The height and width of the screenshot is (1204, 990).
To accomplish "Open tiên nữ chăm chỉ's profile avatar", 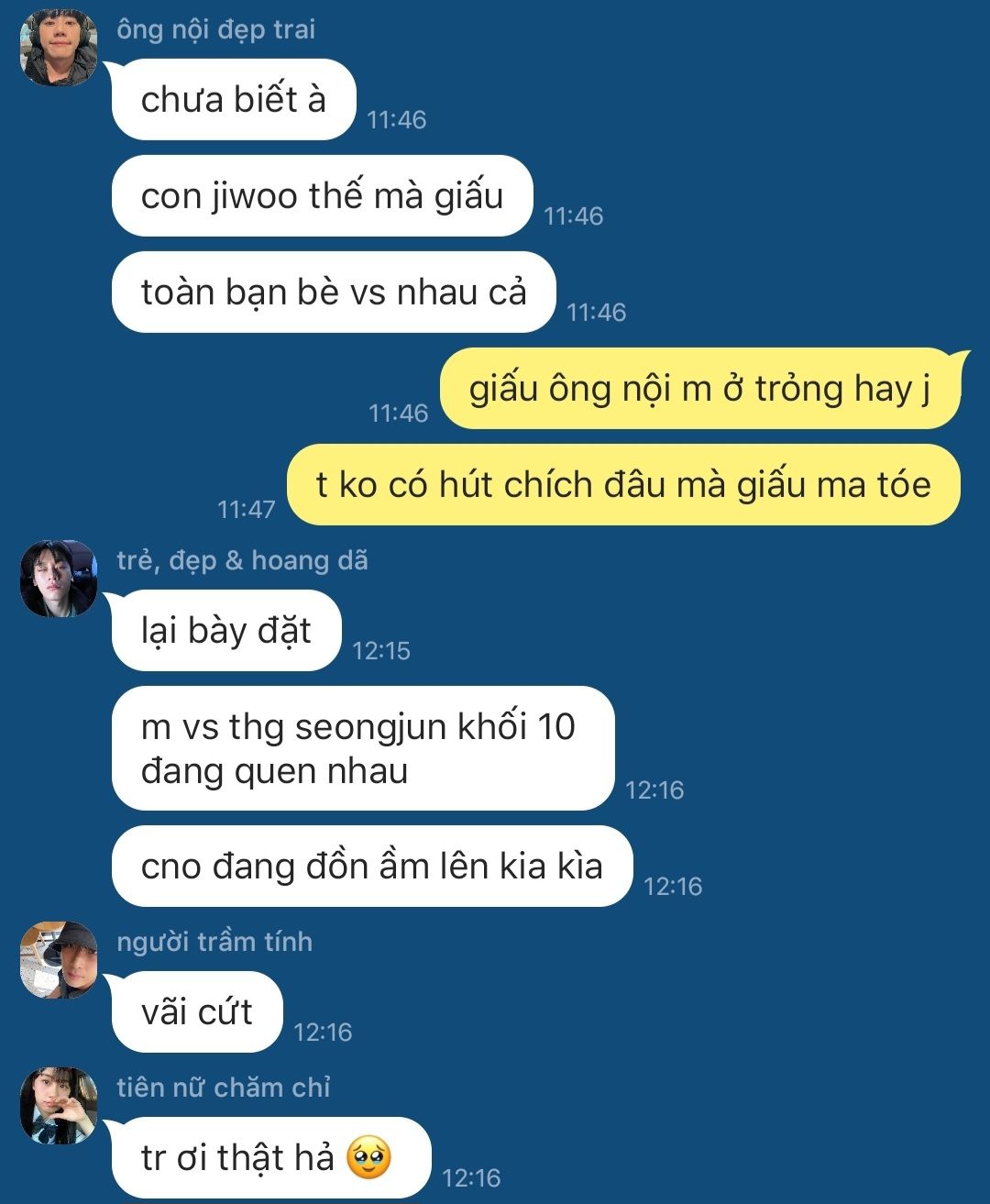I will click(x=59, y=1106).
